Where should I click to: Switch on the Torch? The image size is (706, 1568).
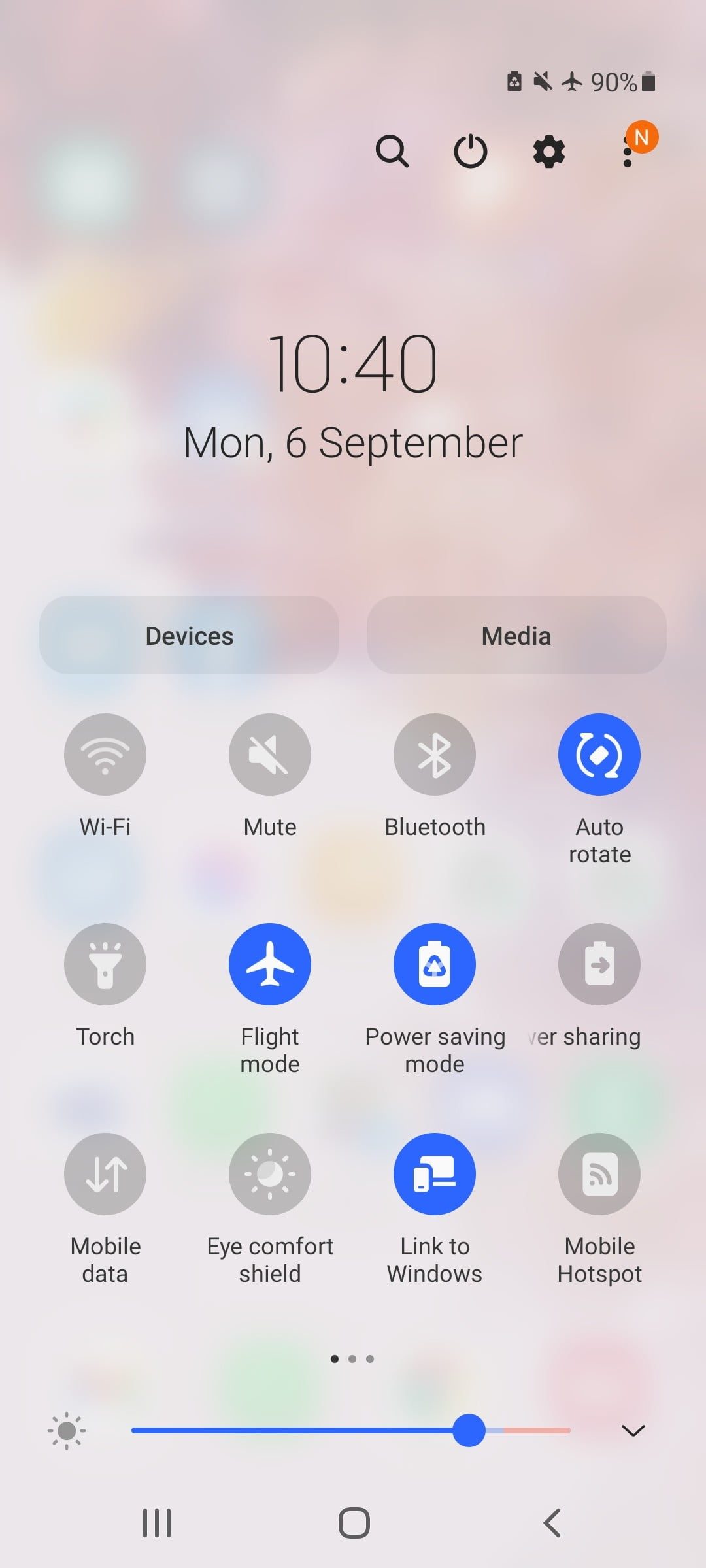click(105, 964)
